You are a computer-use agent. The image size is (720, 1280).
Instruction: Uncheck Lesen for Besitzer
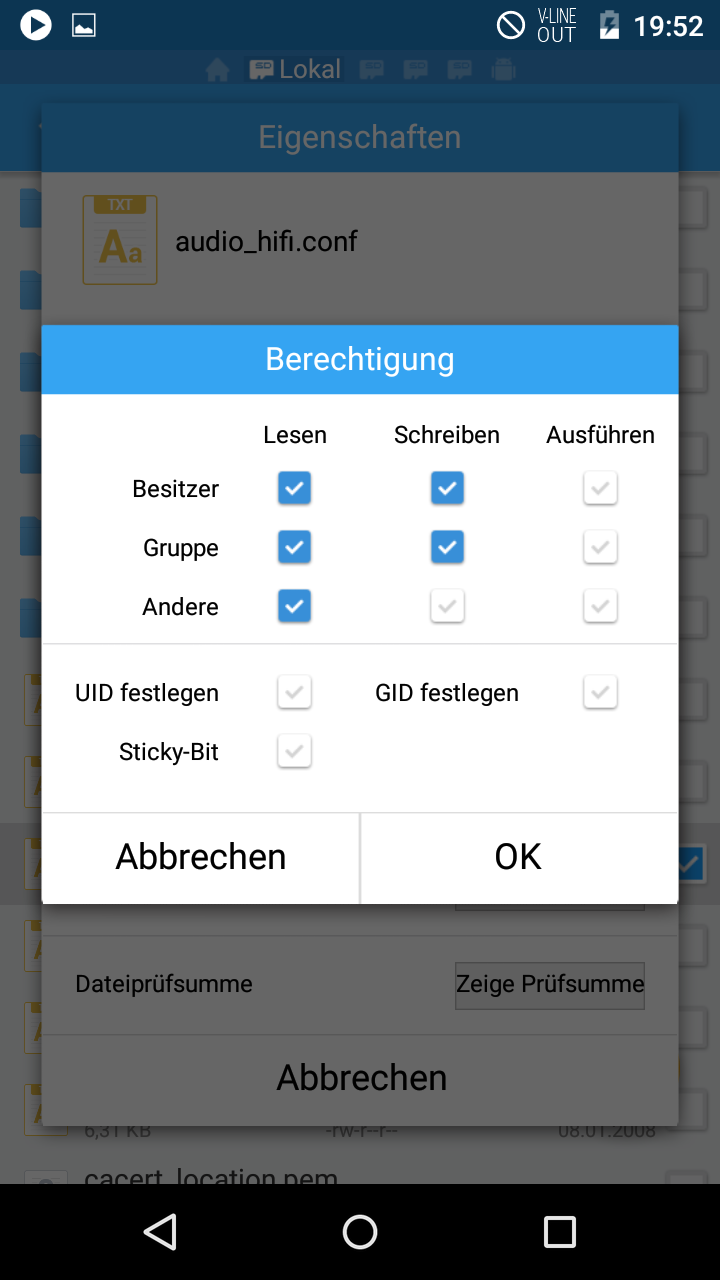294,488
